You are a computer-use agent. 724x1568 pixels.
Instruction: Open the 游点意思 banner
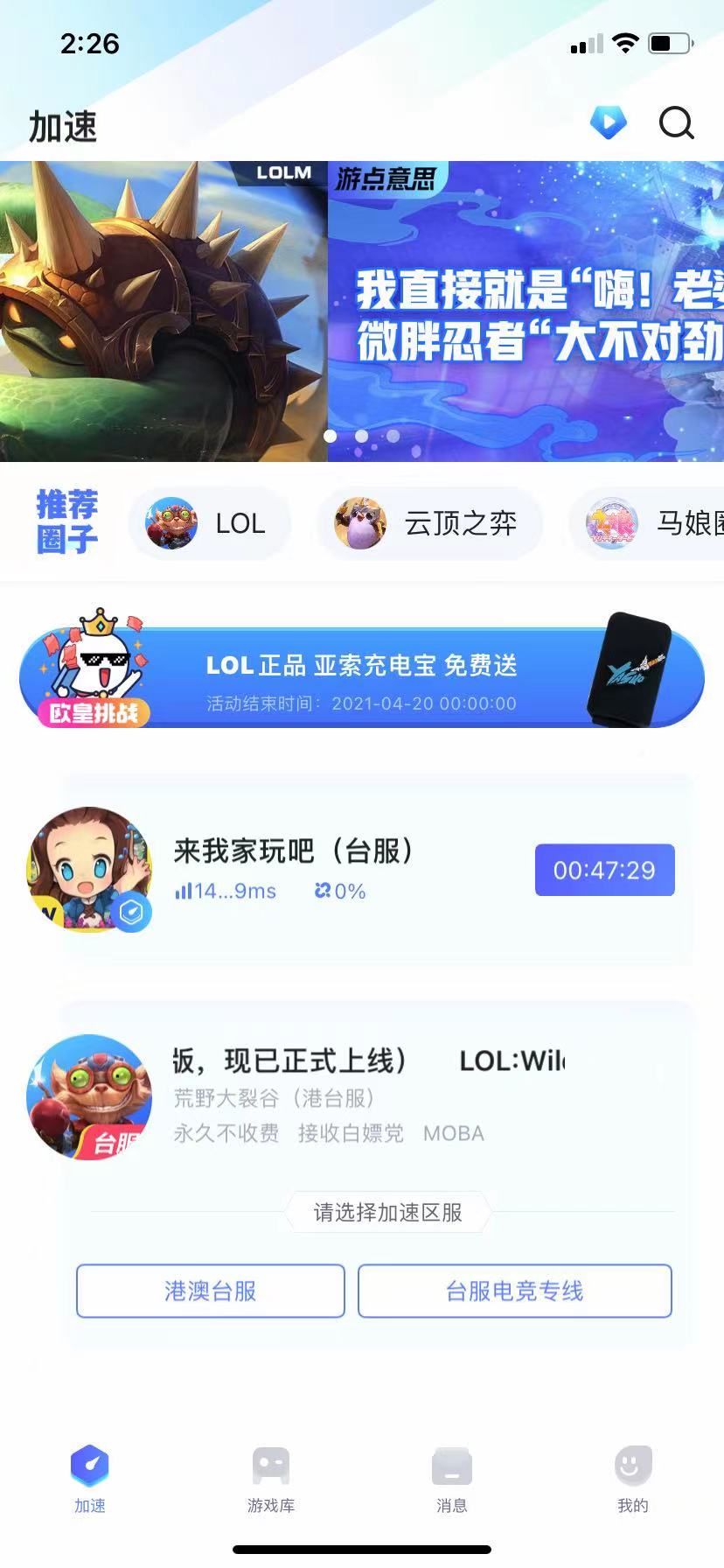pos(526,311)
